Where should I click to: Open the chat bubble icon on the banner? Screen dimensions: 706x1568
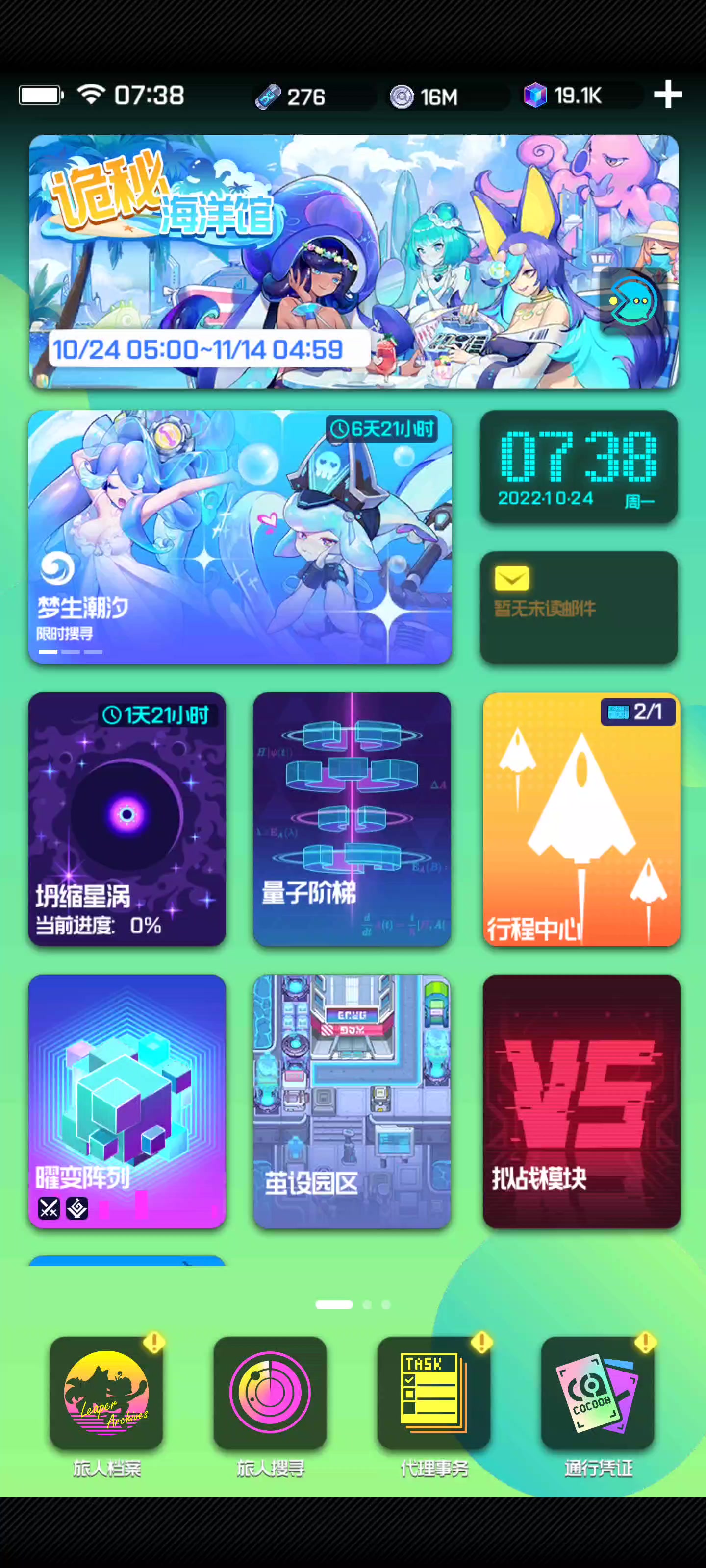tap(633, 301)
